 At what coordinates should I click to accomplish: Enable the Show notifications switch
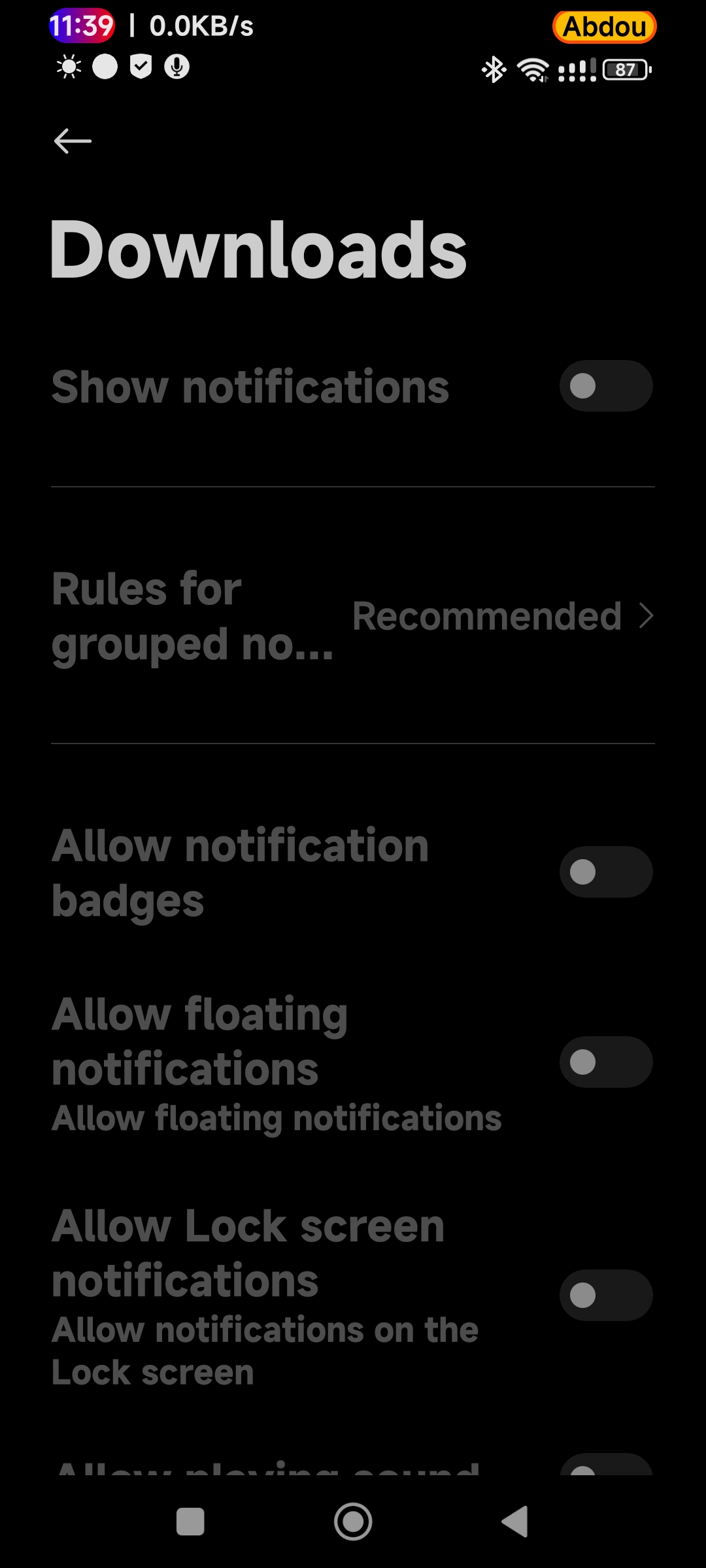606,385
